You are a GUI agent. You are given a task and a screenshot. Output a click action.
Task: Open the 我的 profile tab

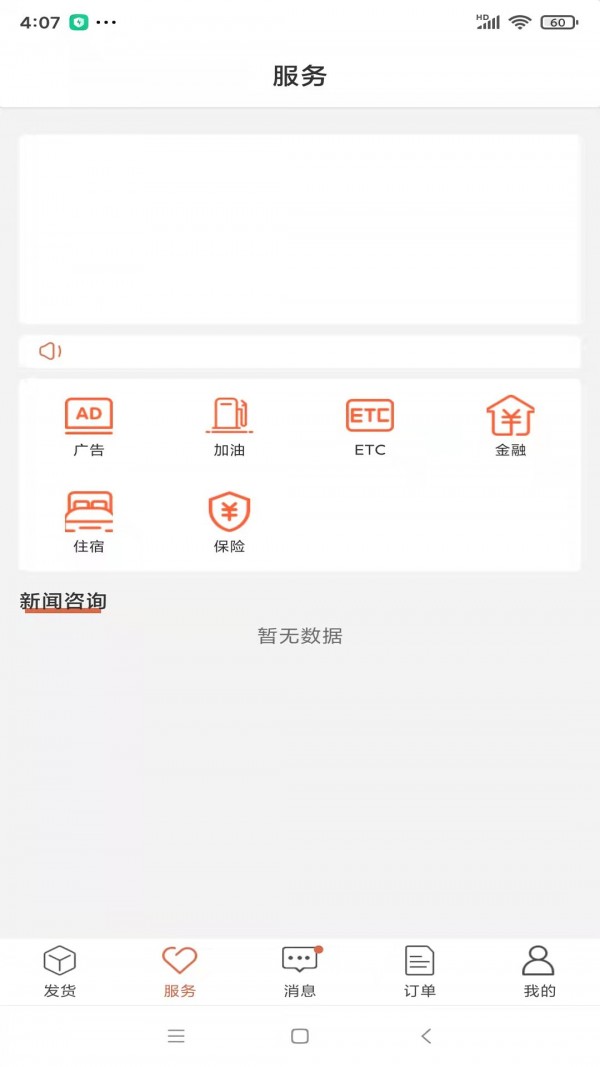(x=539, y=972)
